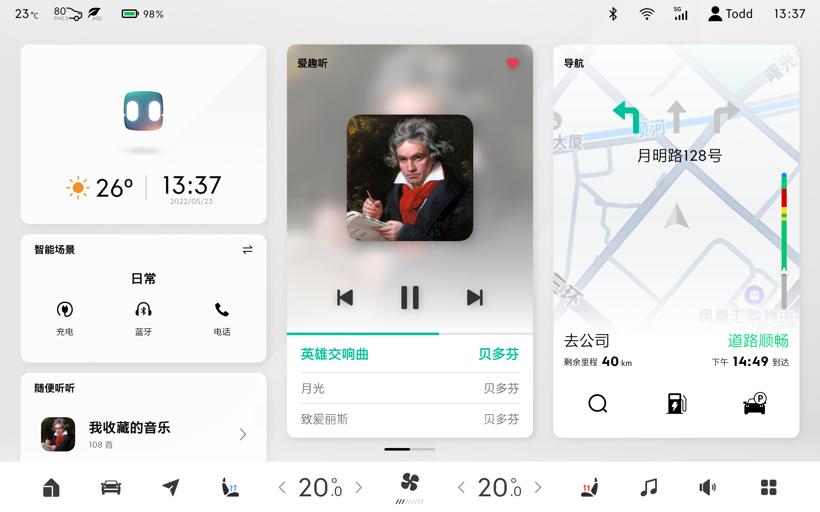Play 致爱丽斯 from the playlist
The width and height of the screenshot is (820, 512).
click(x=410, y=419)
